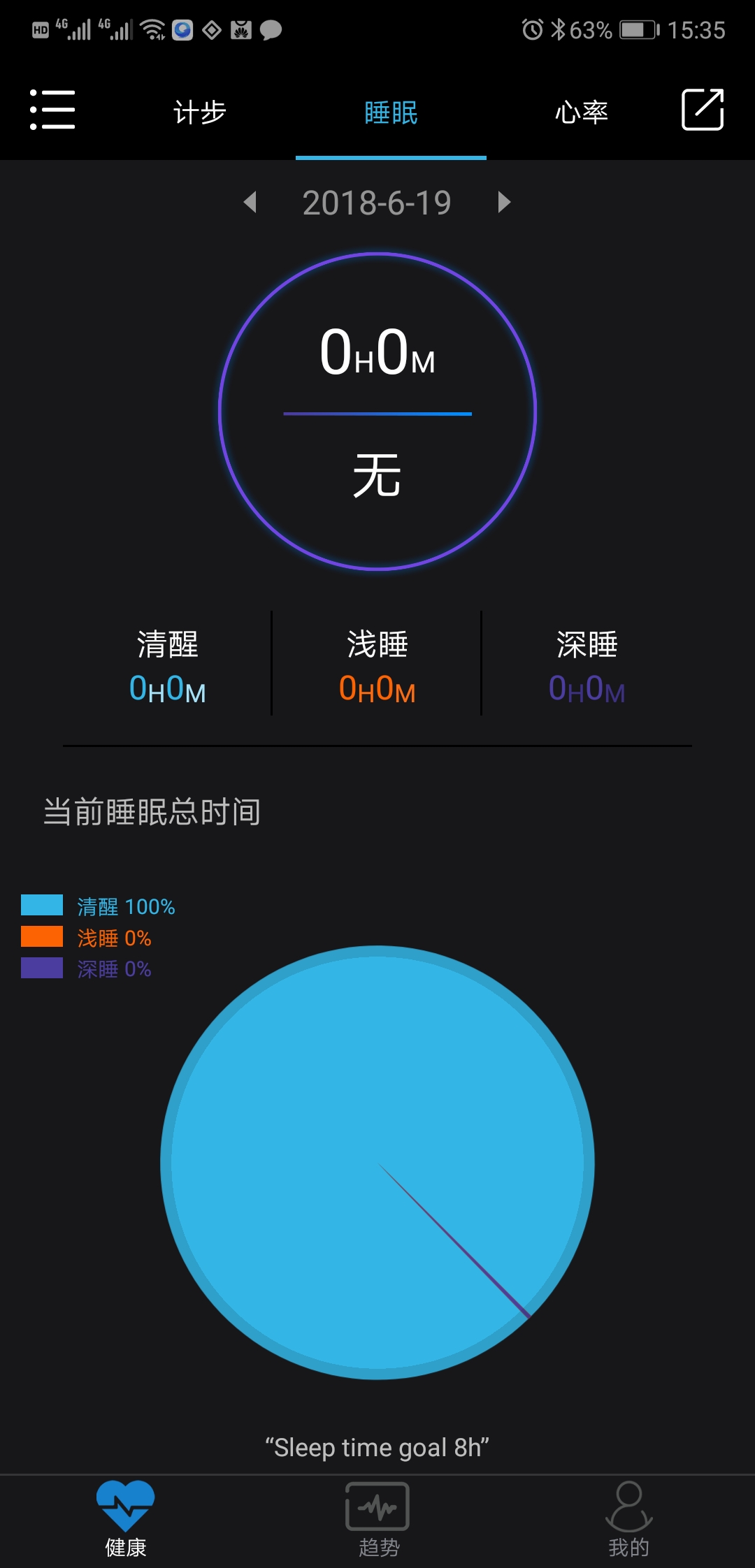The image size is (755, 1568).
Task: Share sleep data via share icon
Action: point(702,110)
